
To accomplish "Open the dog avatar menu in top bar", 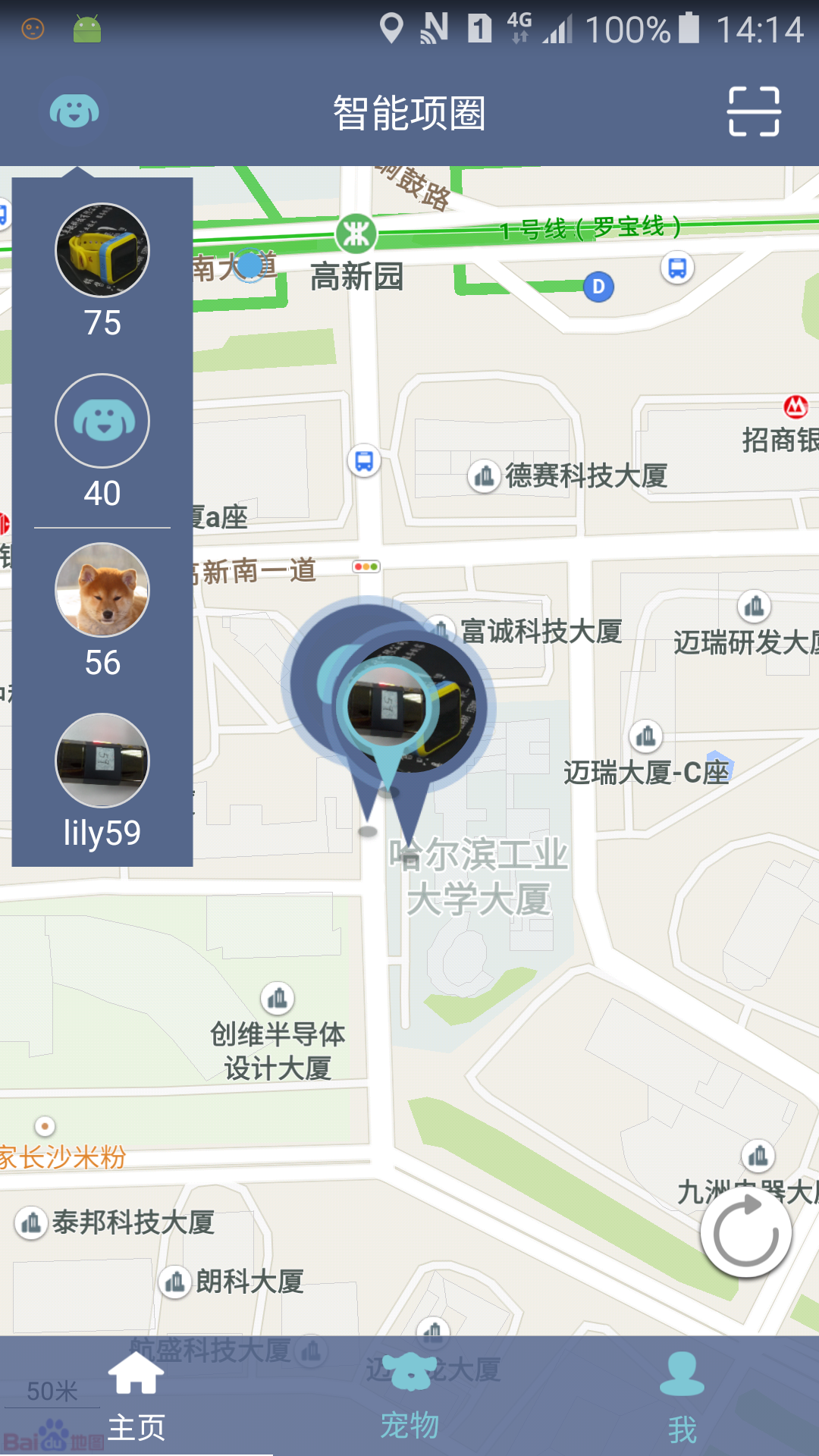I will pyautogui.click(x=74, y=111).
